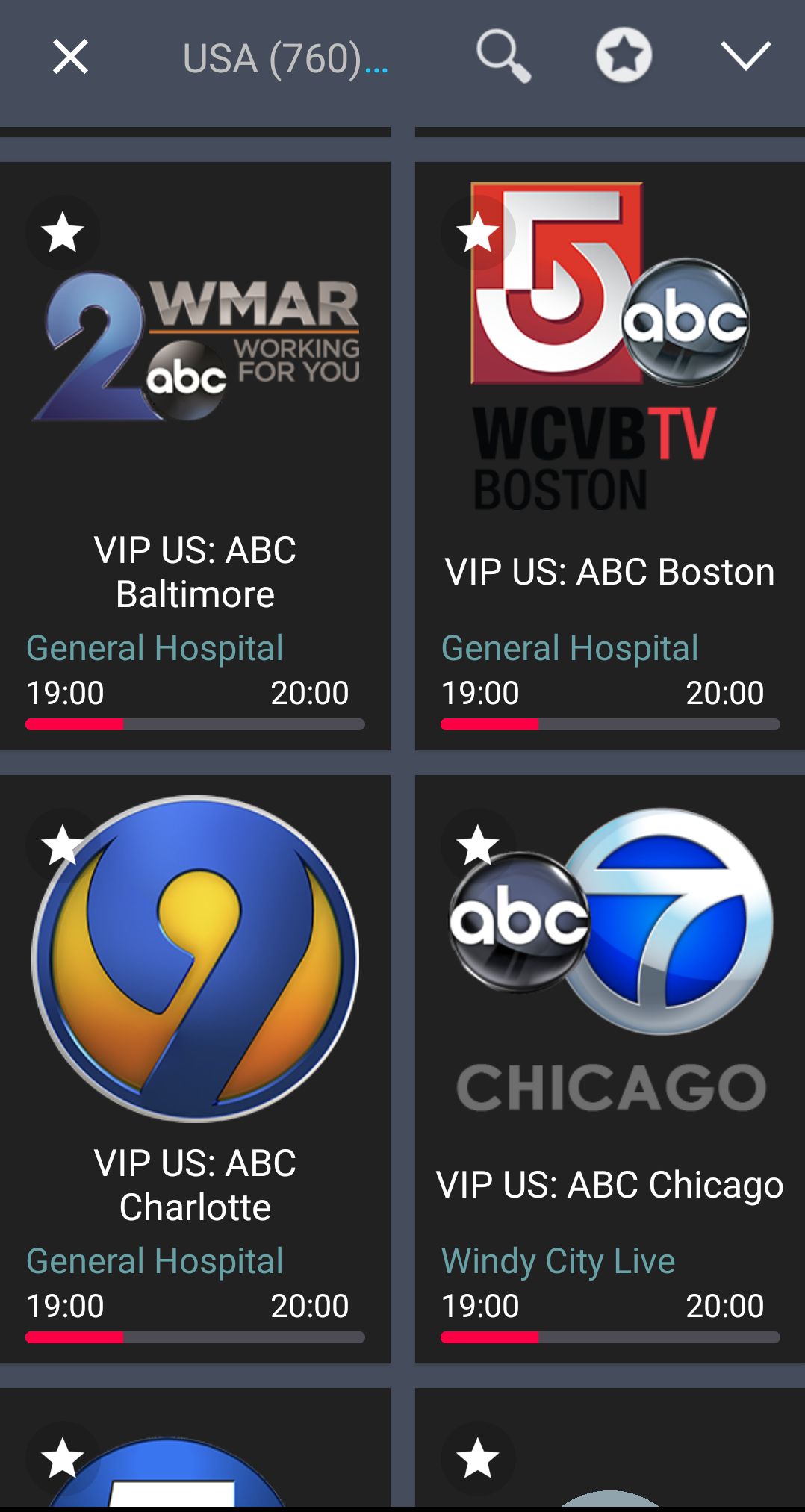
Task: Favorite the ABC Chicago channel star
Action: tap(478, 845)
